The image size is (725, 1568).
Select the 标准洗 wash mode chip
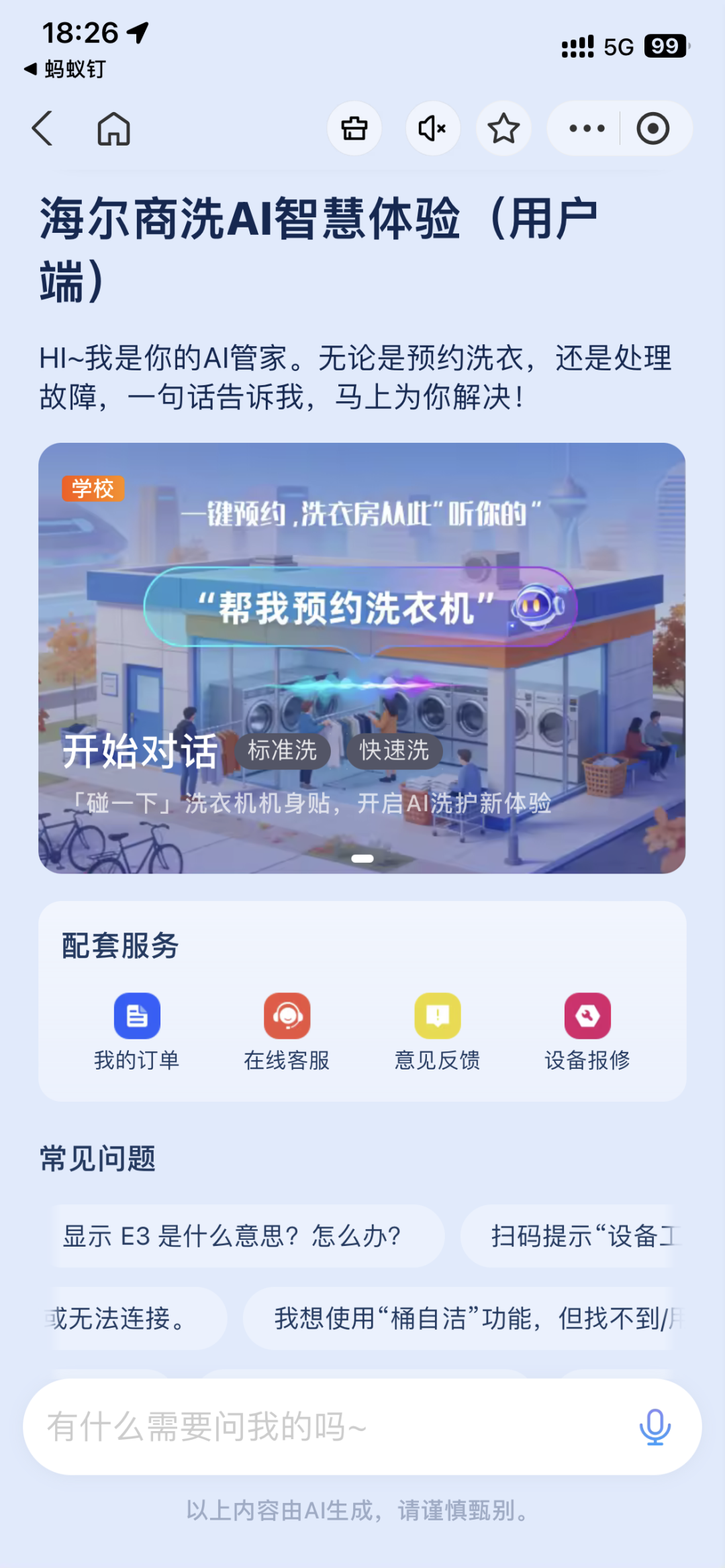coord(283,752)
